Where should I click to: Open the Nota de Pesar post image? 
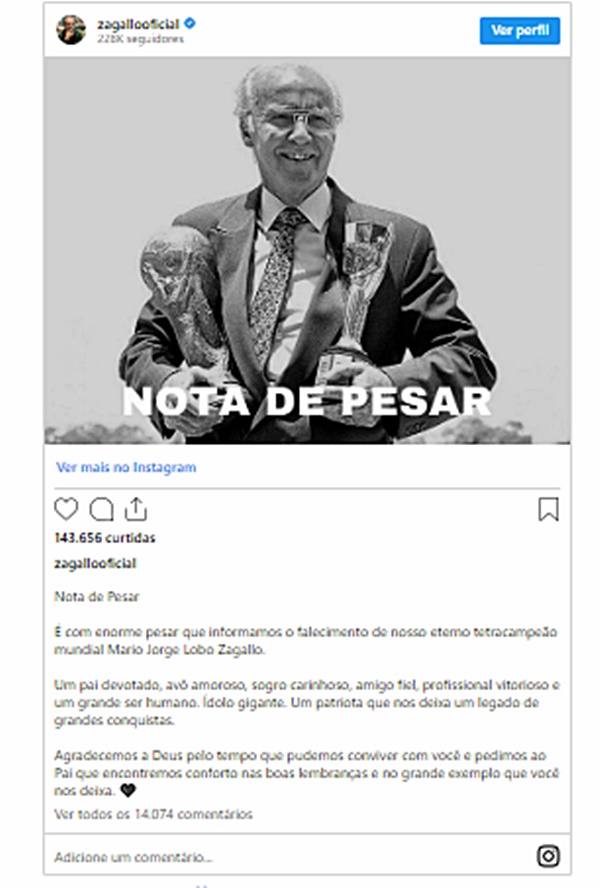coord(307,250)
